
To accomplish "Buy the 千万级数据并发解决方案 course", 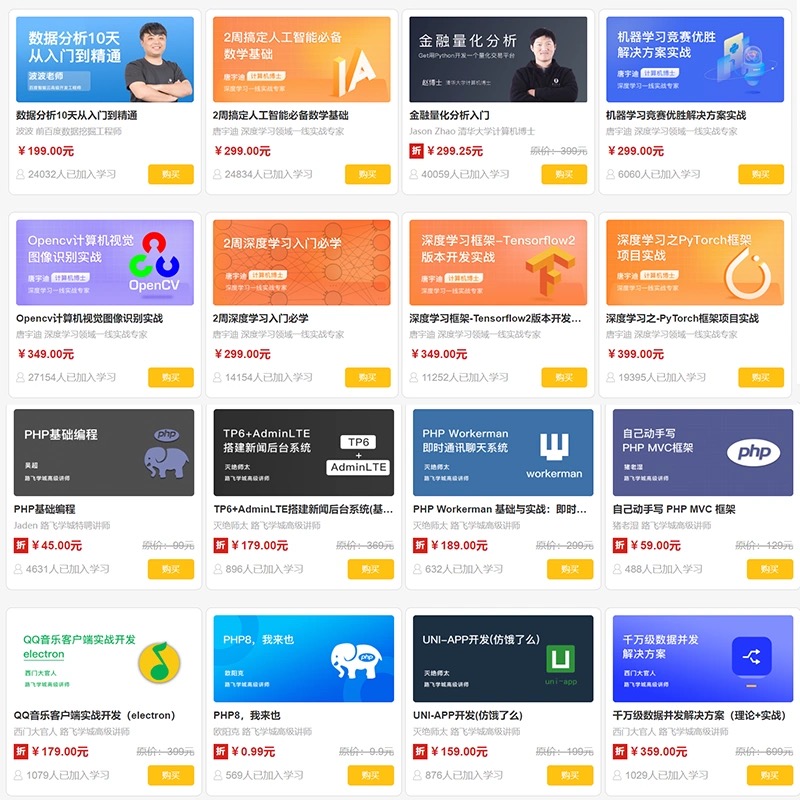I will click(769, 775).
